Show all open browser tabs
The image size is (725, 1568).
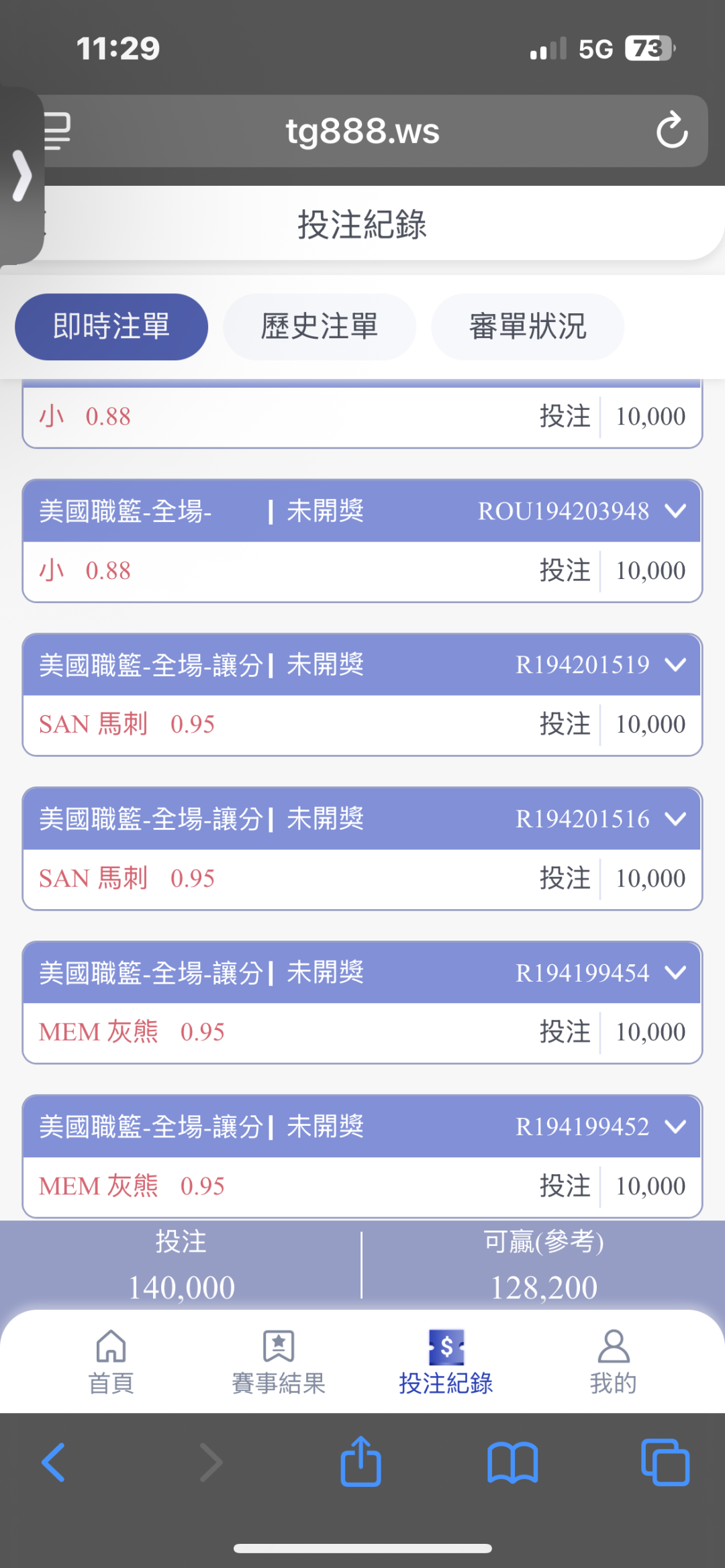665,1462
